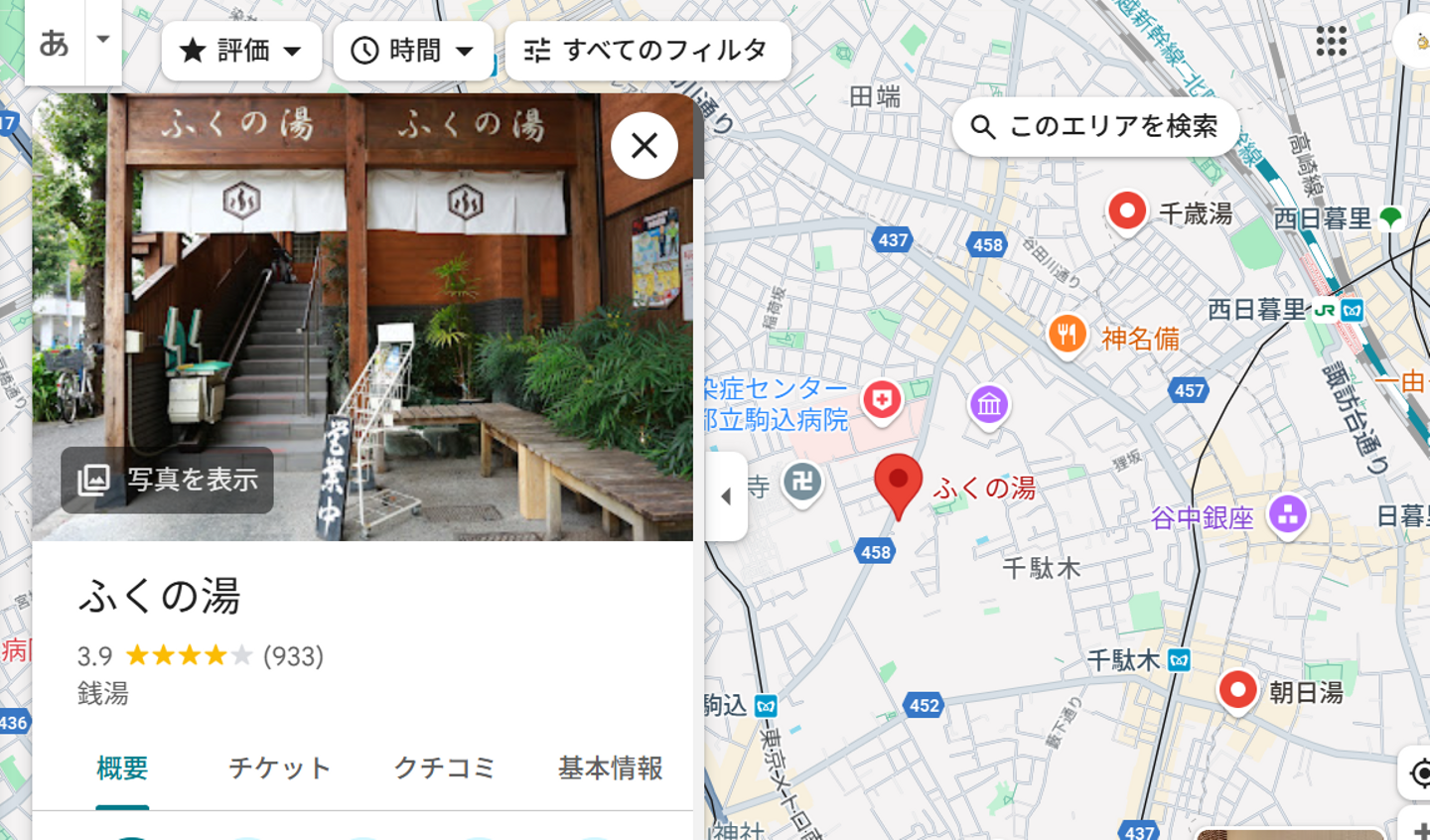Open the 都立駒込病院 hospital marker
1430x840 pixels.
(x=881, y=401)
